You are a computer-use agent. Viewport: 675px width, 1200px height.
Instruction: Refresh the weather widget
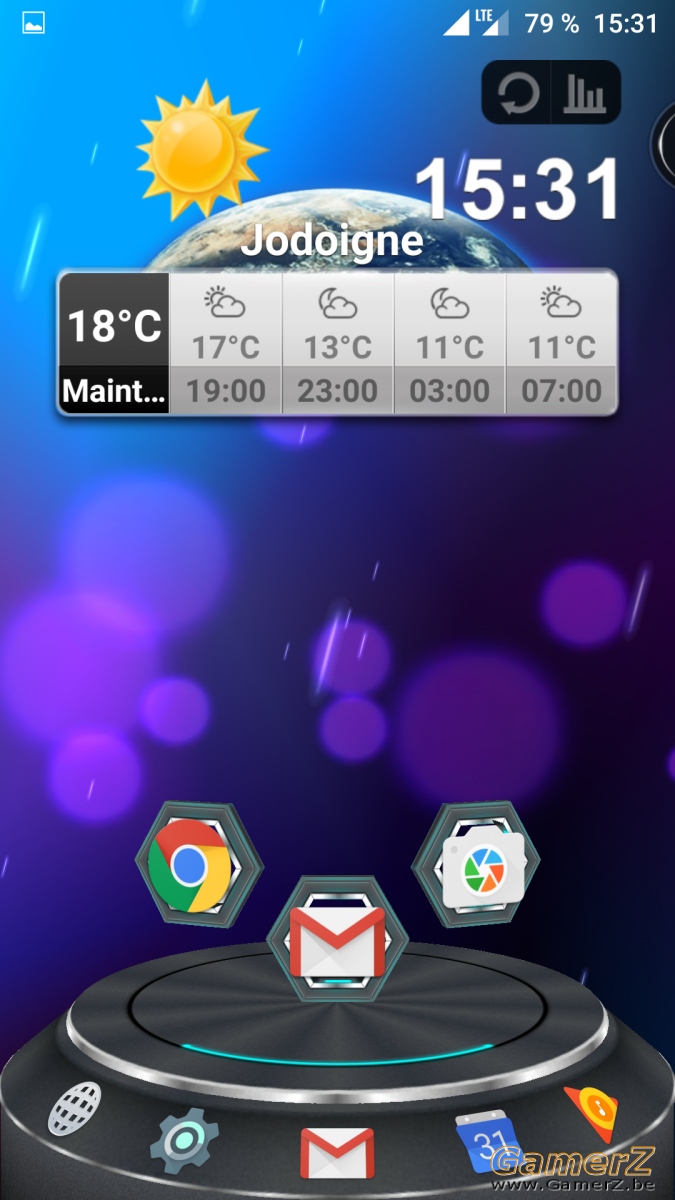(x=518, y=93)
